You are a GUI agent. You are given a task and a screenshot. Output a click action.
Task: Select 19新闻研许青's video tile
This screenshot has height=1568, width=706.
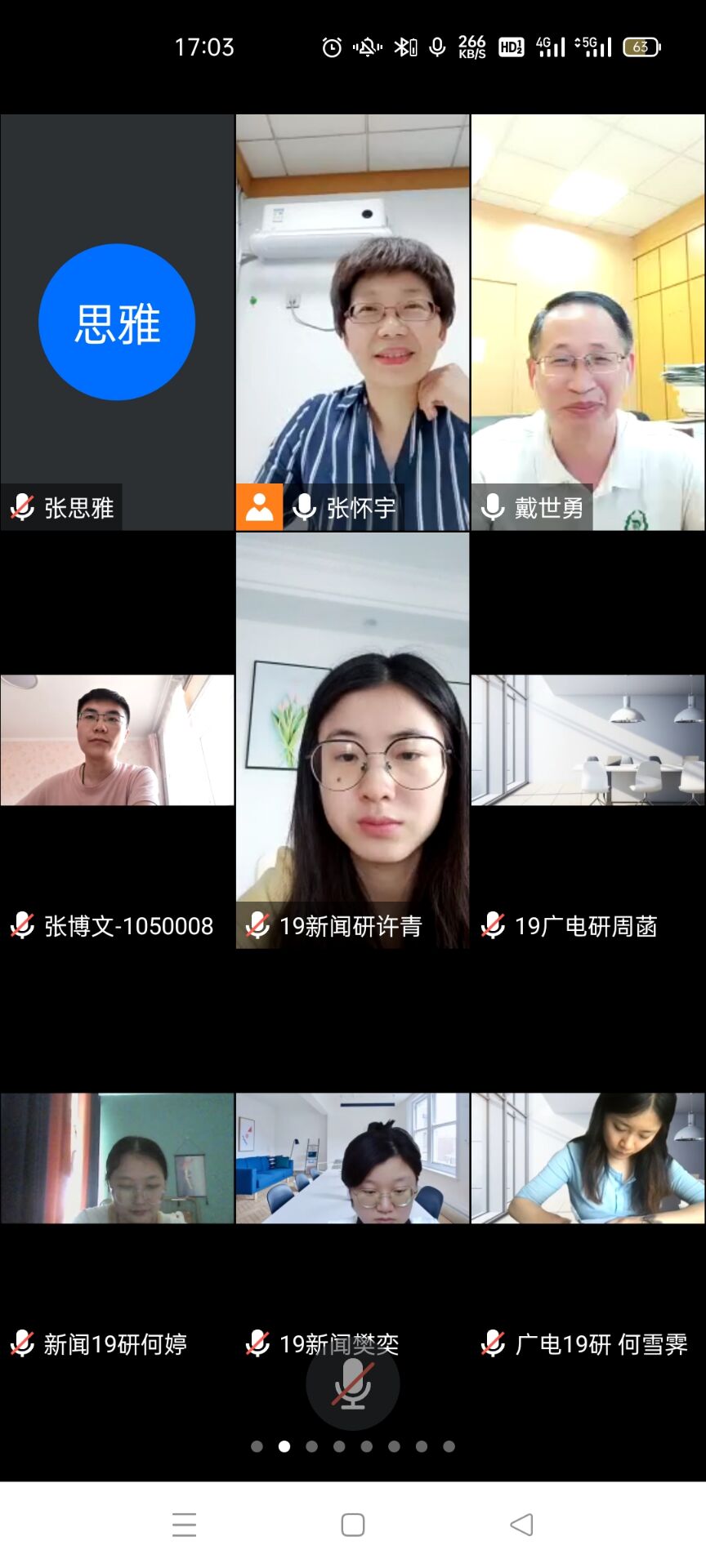tap(352, 740)
